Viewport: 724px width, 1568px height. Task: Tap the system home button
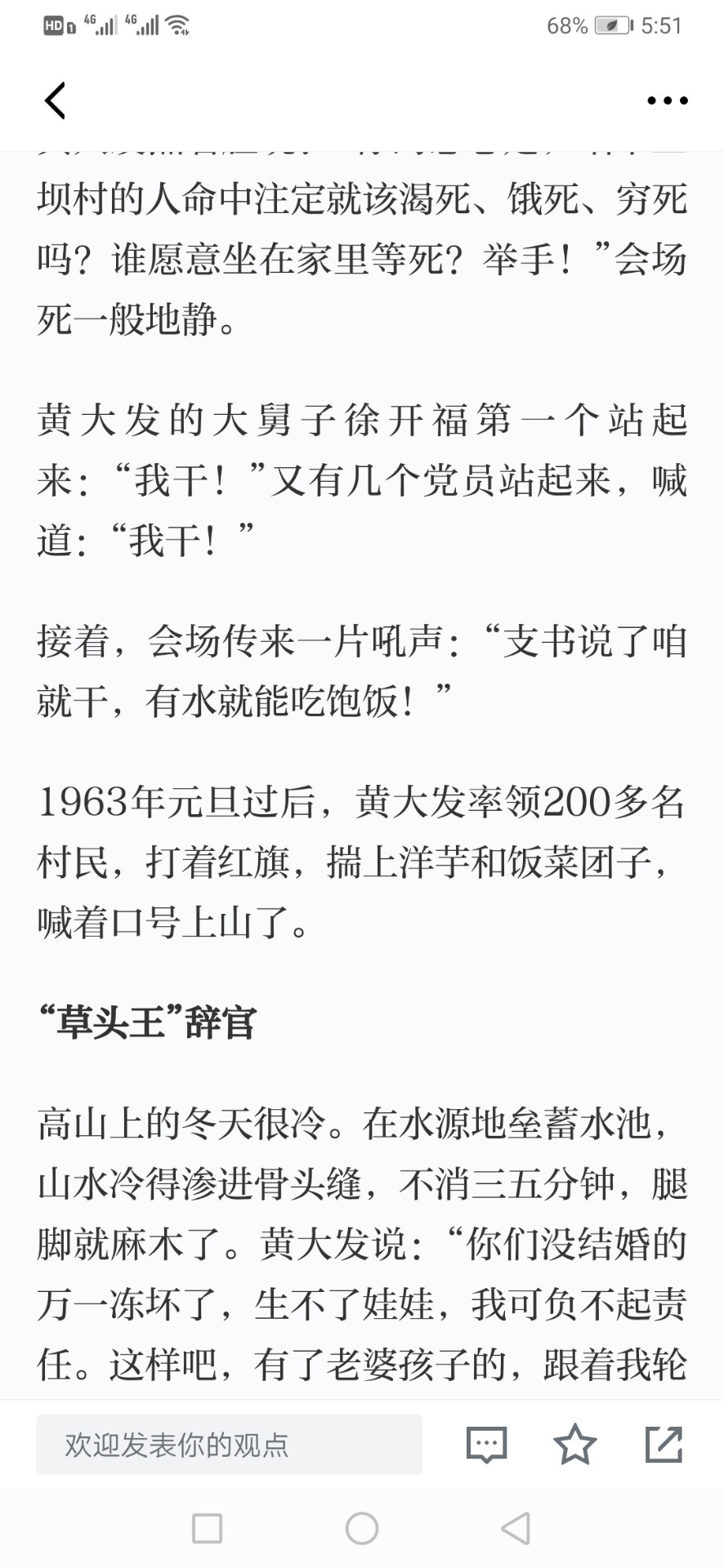[362, 1528]
